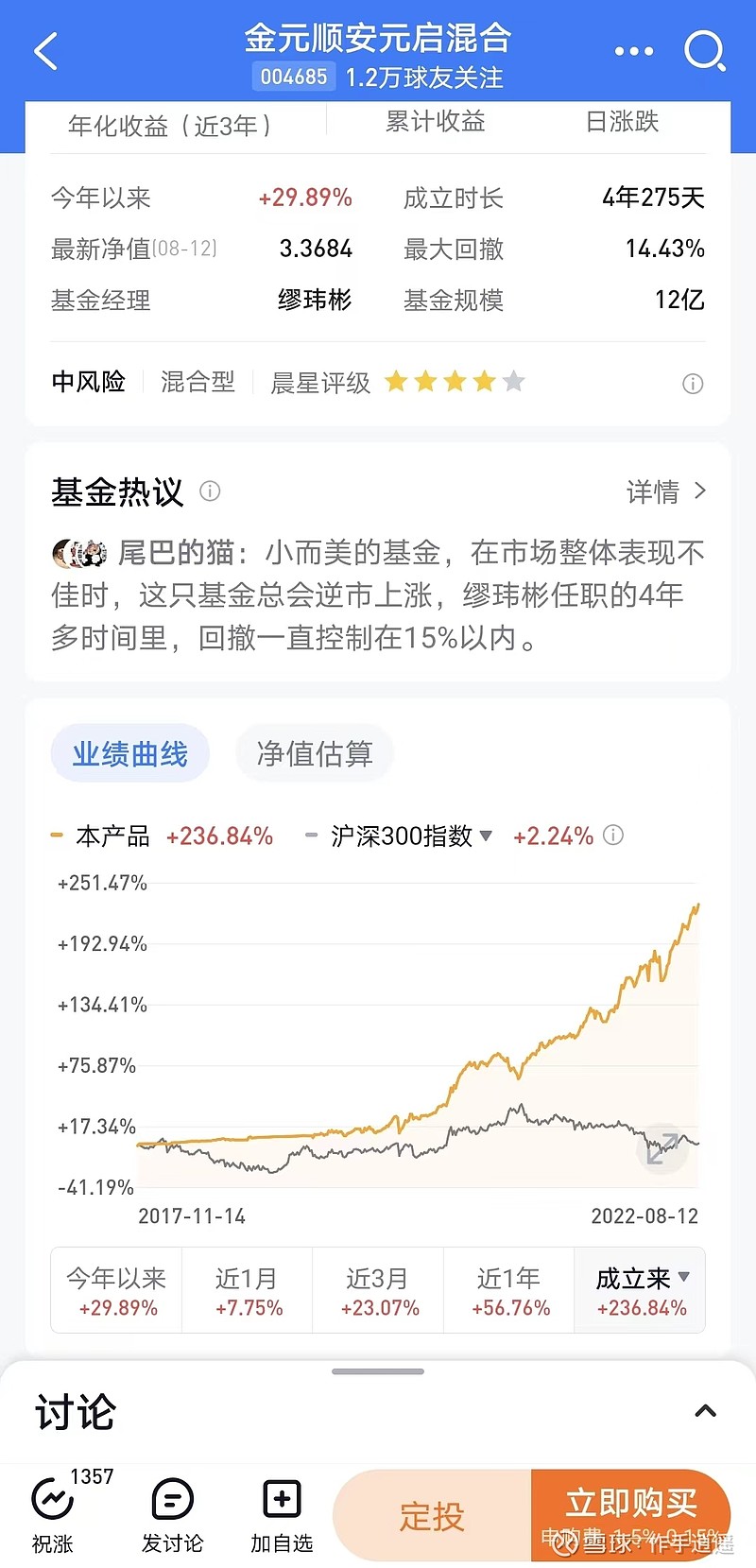Expand chart to fullscreen with corner icon
This screenshot has width=756, height=1568.
662,1146
